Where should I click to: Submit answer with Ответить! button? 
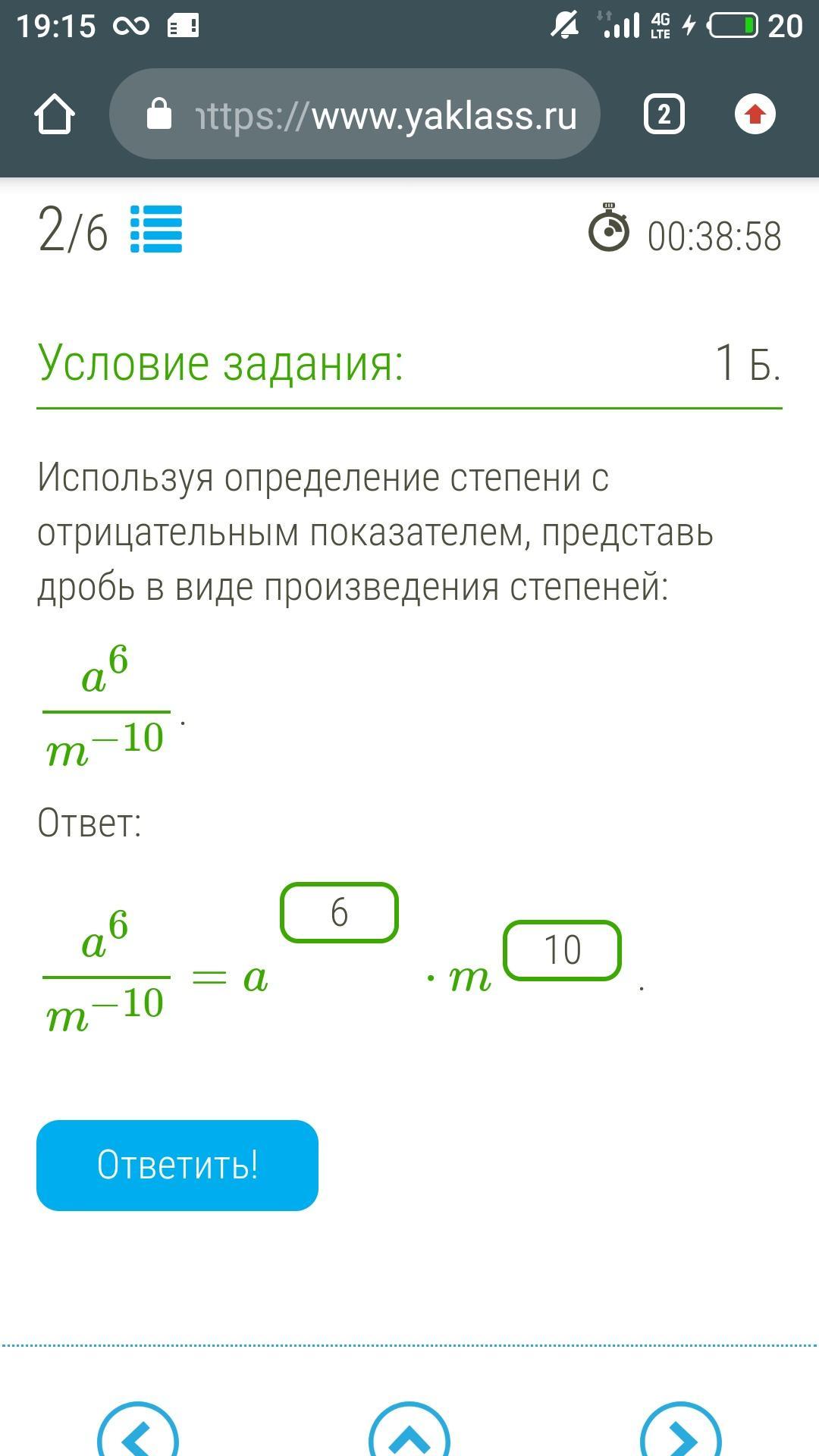pyautogui.click(x=177, y=1165)
